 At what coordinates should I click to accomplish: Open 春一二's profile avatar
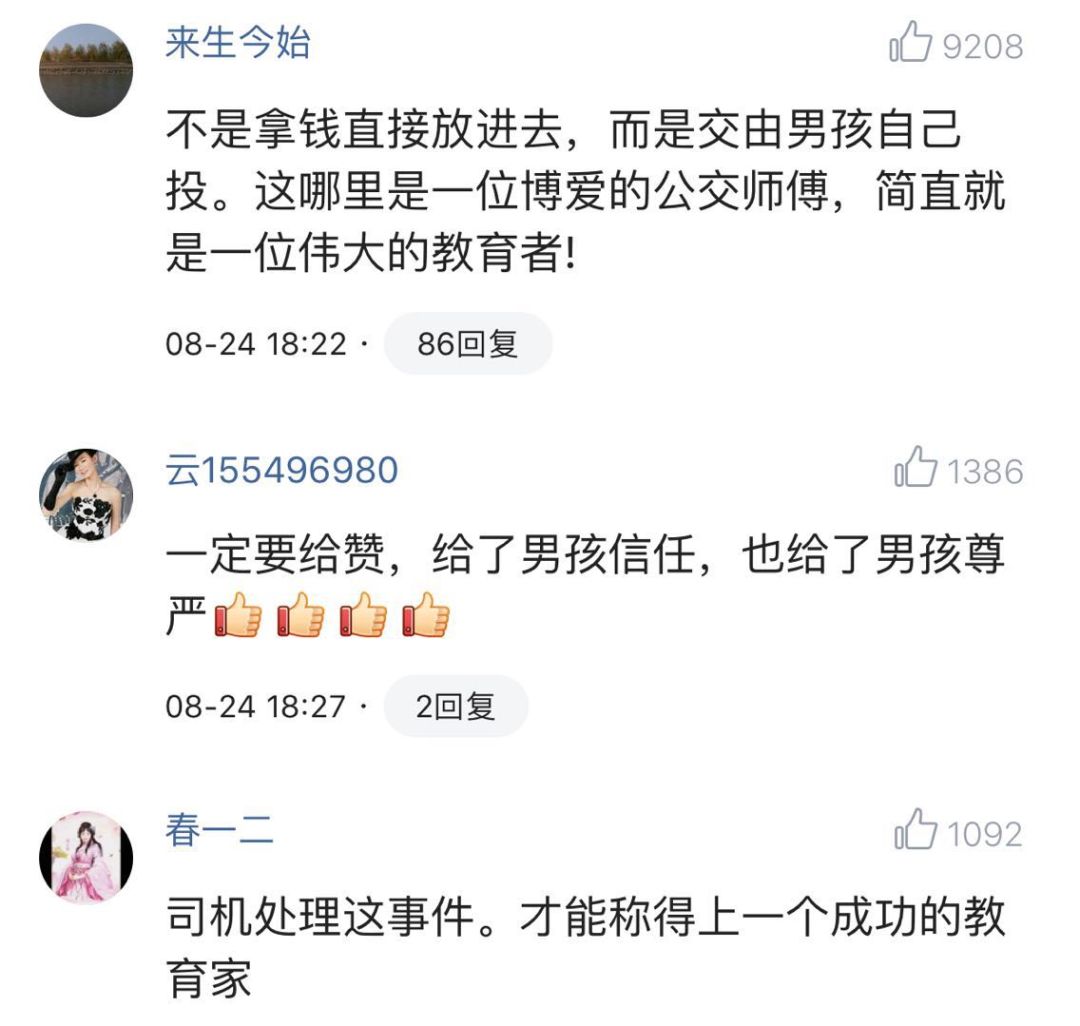[86, 857]
